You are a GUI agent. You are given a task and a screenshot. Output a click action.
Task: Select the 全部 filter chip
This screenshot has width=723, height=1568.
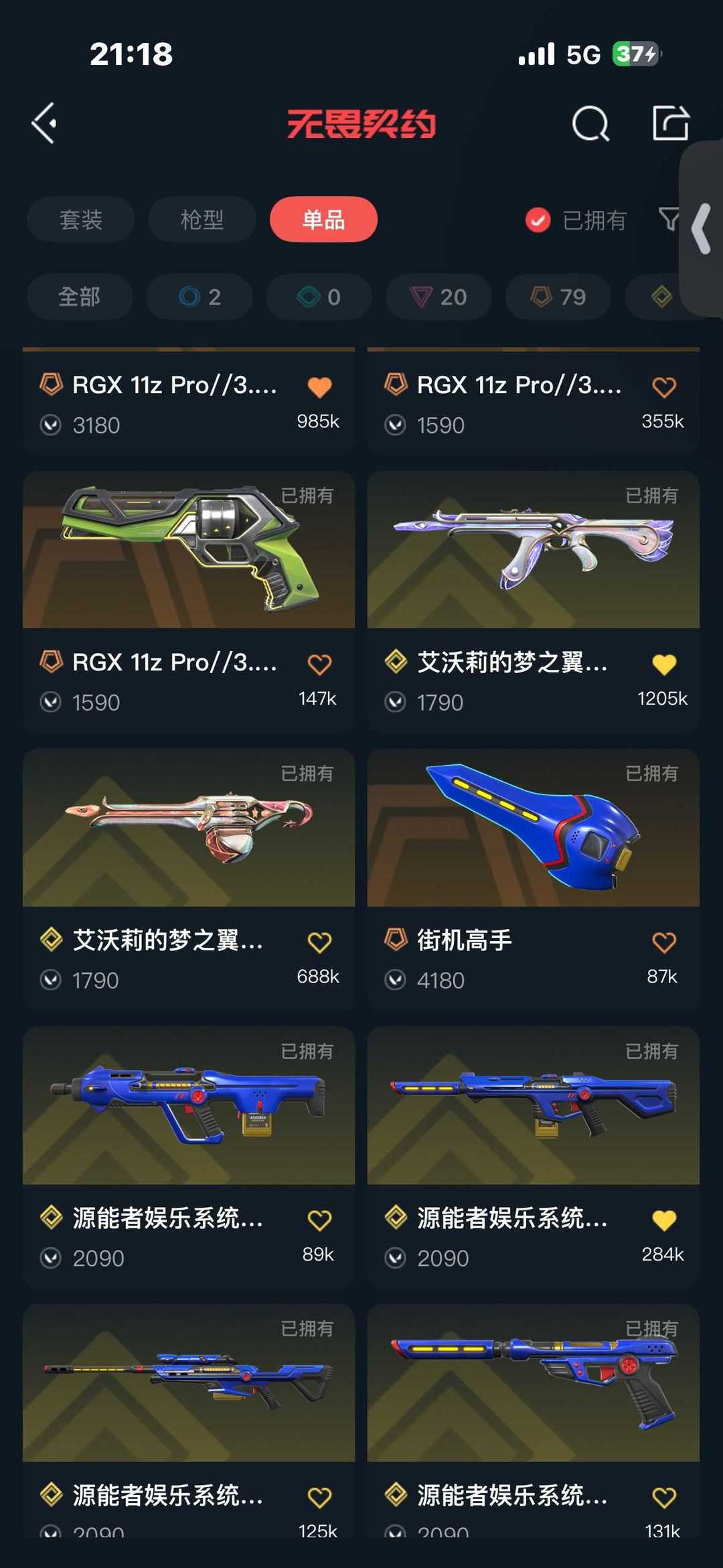[x=80, y=297]
